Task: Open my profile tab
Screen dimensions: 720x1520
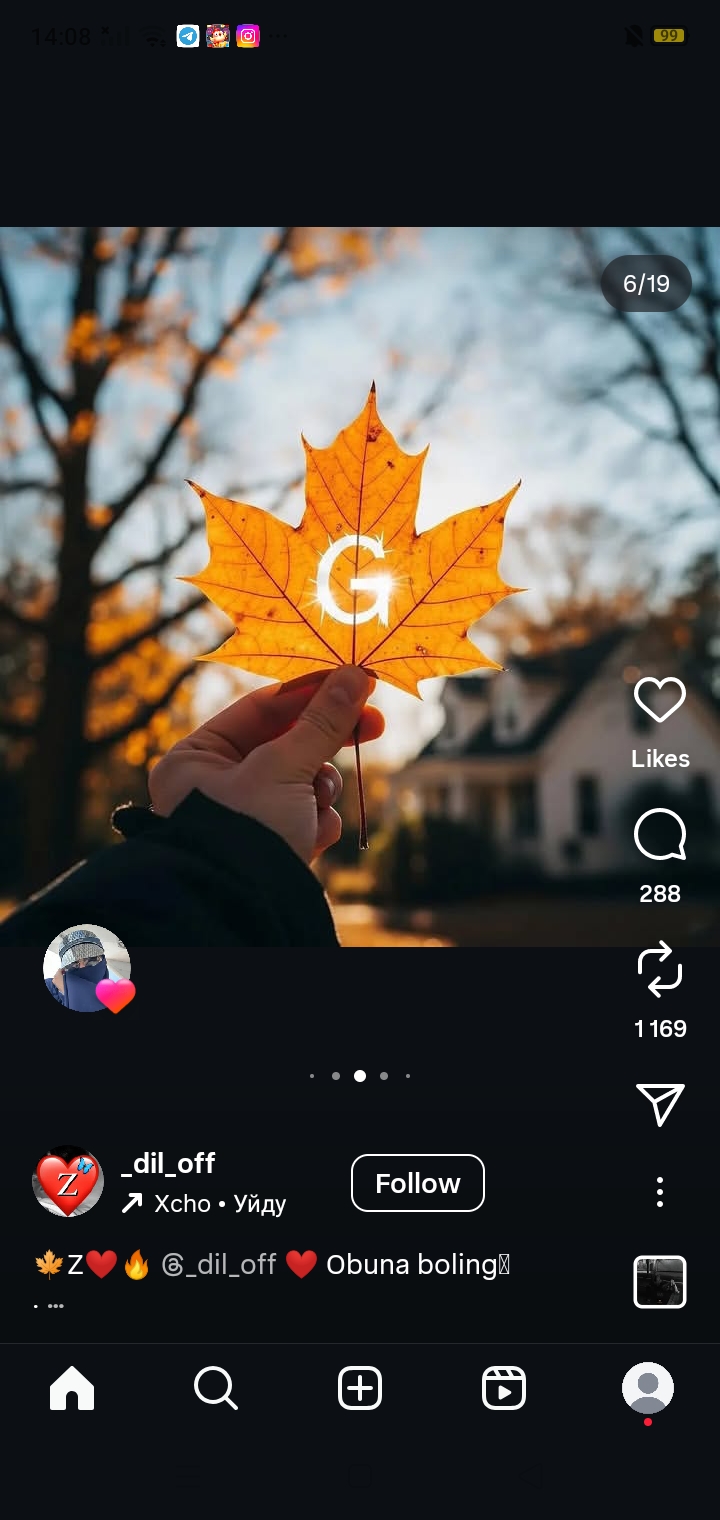Action: pyautogui.click(x=648, y=1388)
